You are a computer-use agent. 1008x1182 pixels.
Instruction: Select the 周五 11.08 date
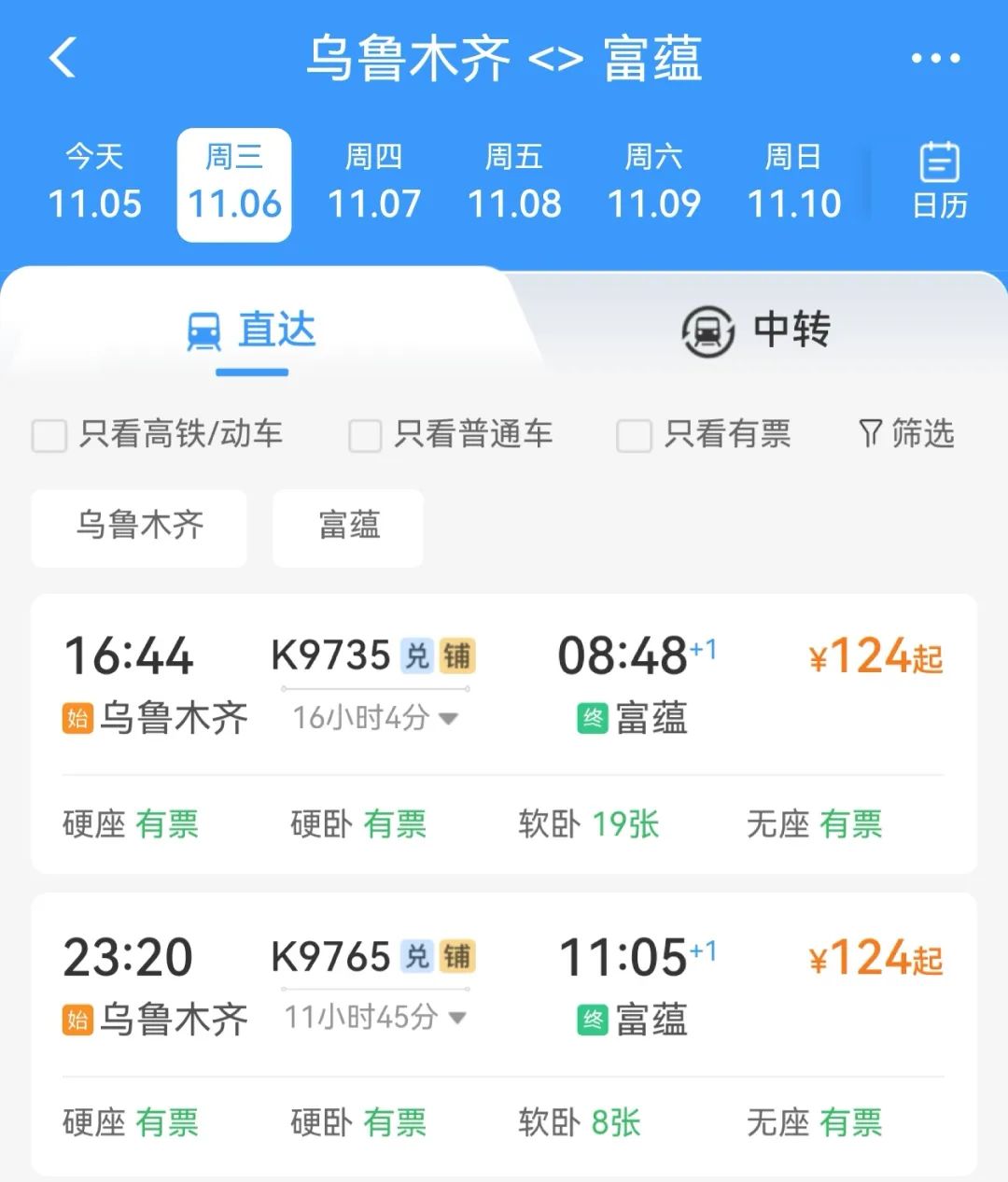click(516, 183)
